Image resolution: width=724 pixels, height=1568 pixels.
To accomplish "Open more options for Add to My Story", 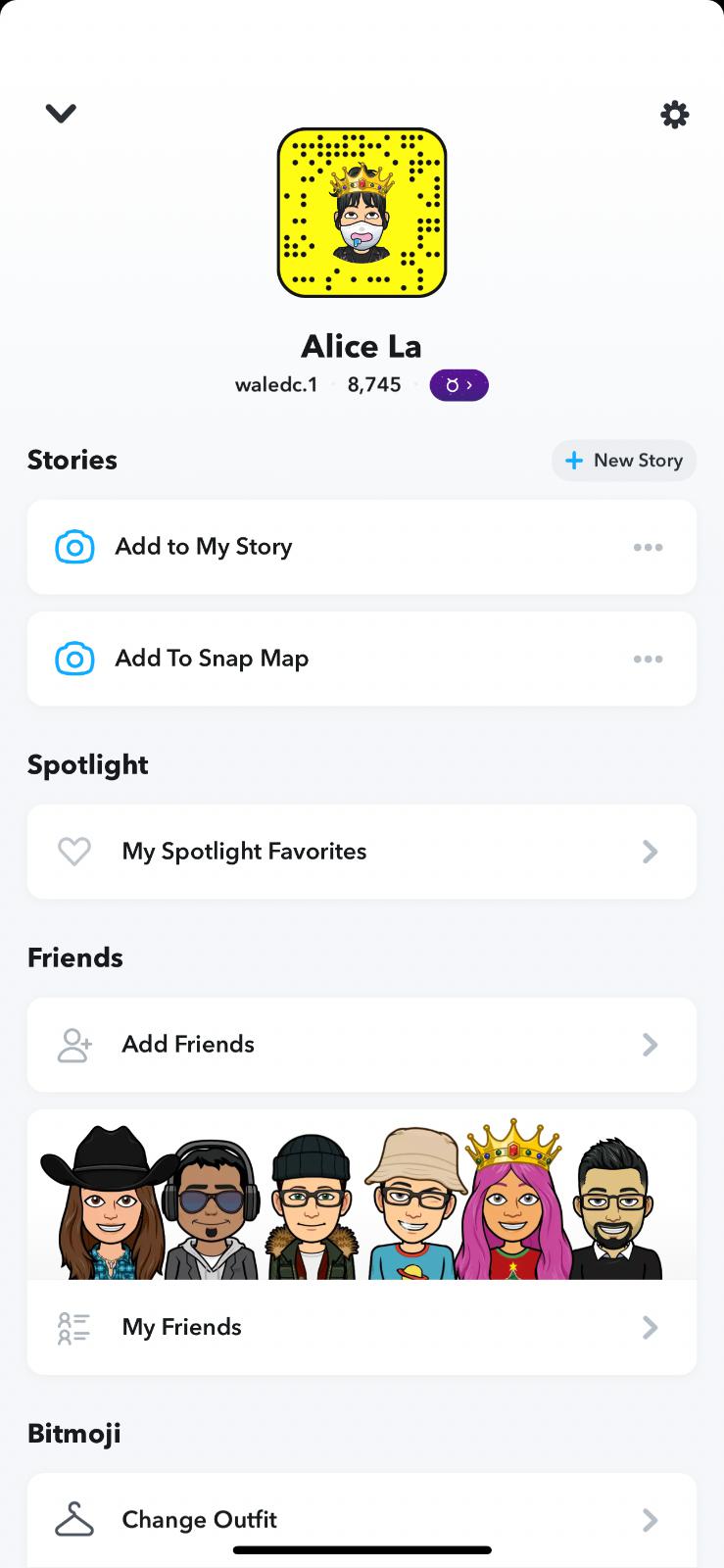I will 648,547.
